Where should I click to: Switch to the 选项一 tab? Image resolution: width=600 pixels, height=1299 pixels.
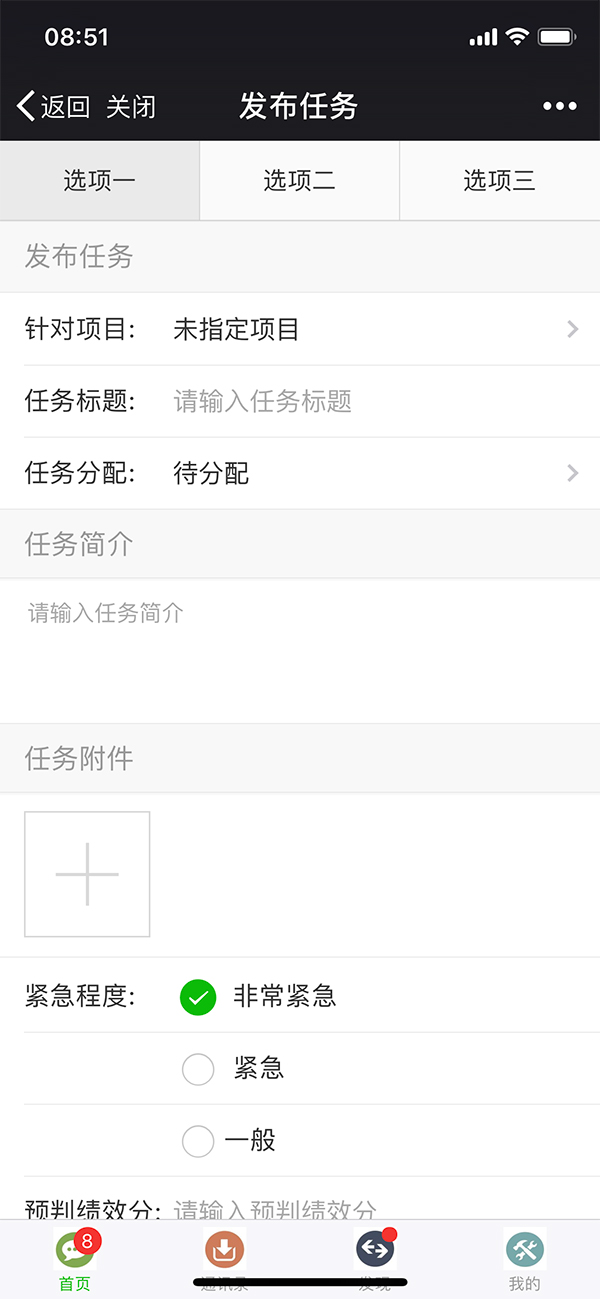pos(100,181)
